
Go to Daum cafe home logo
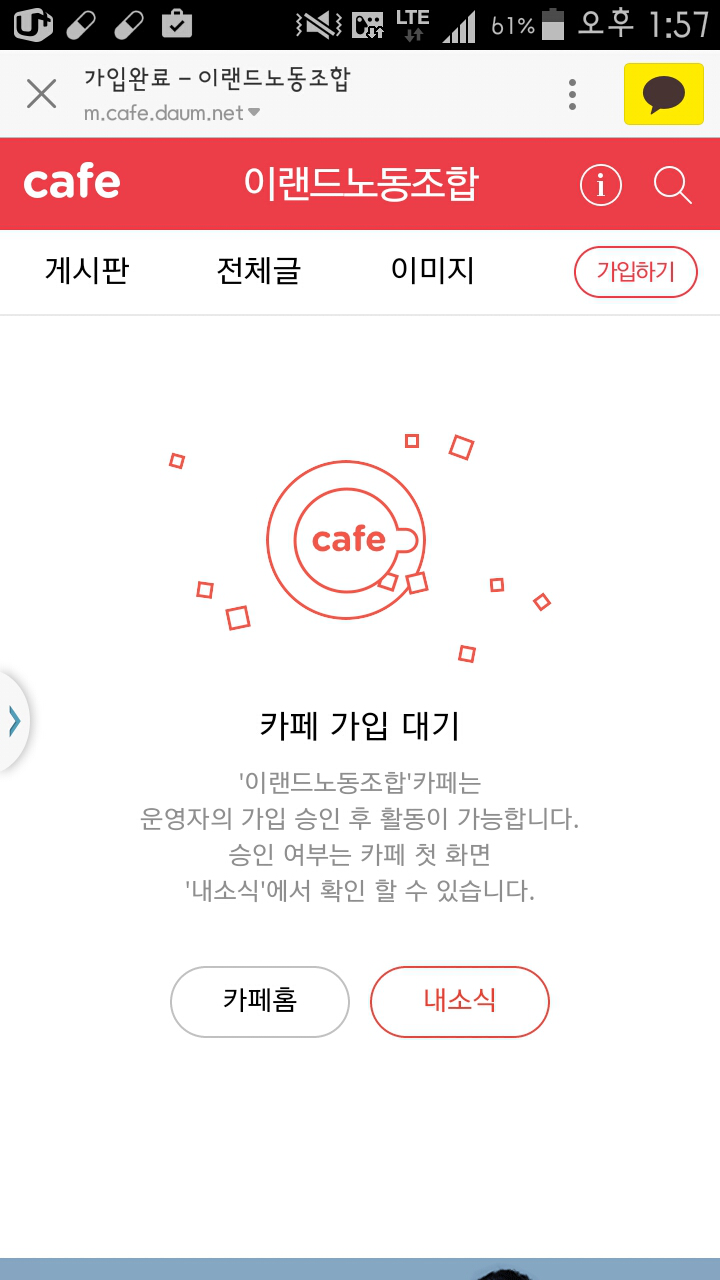72,183
